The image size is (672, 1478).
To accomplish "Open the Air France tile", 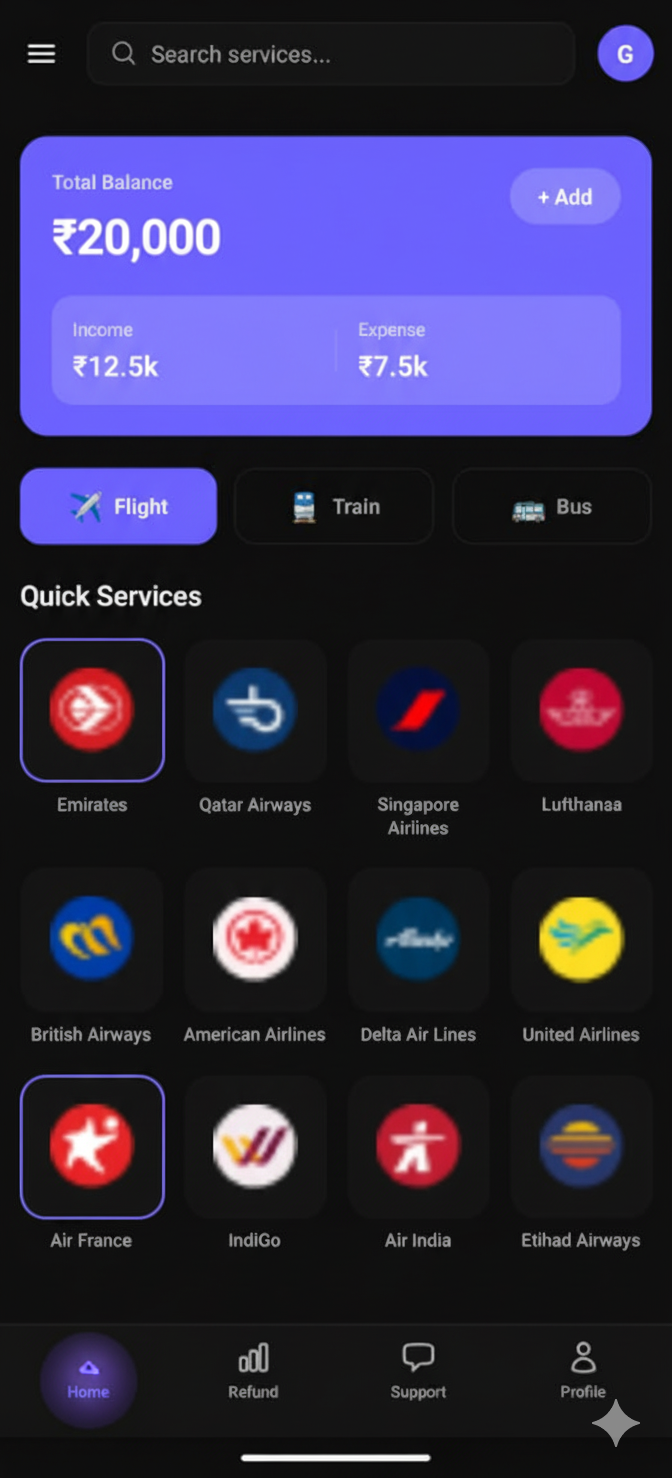I will [92, 1146].
